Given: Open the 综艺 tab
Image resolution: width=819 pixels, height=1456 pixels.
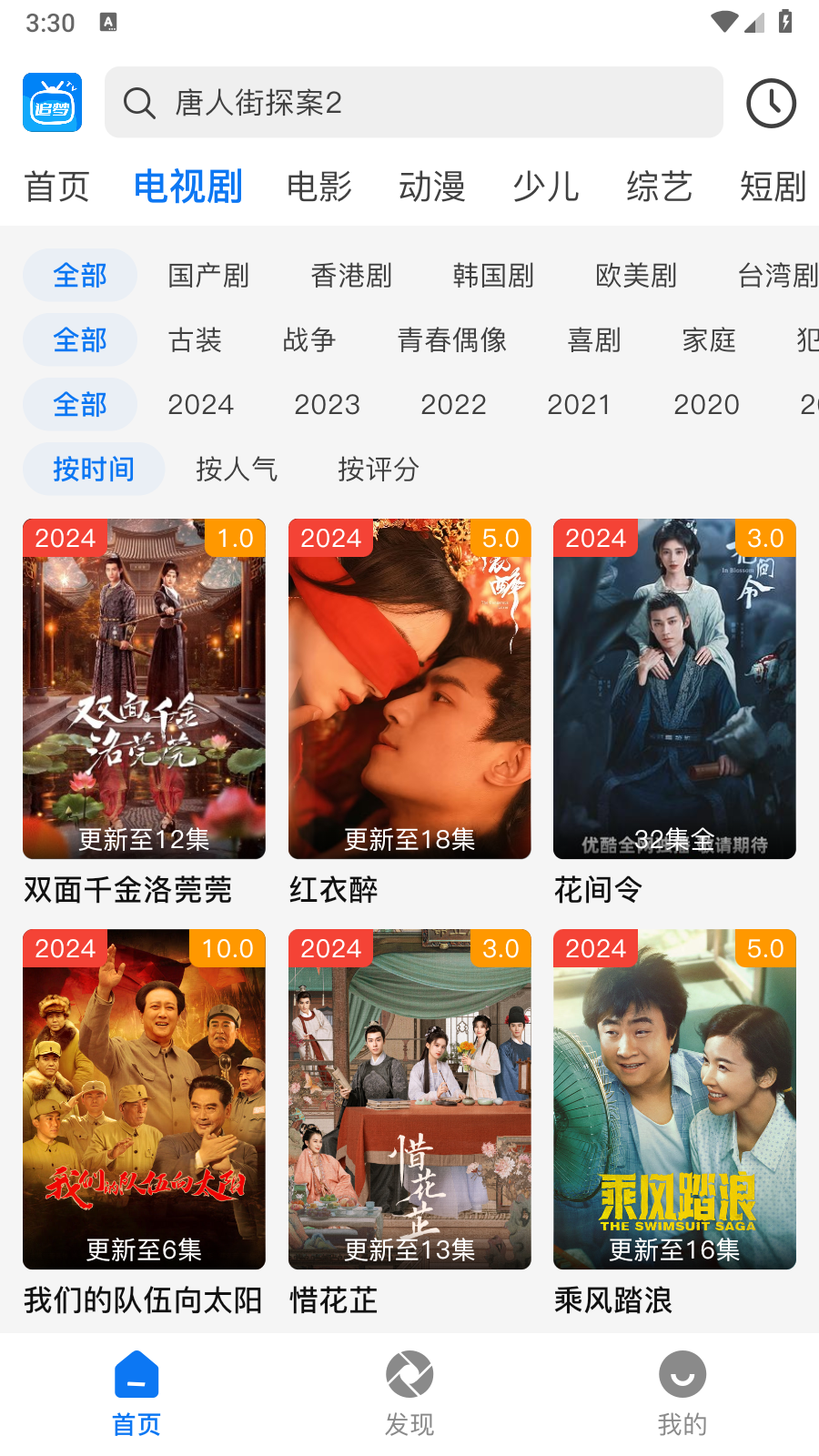Looking at the screenshot, I should pos(660,187).
